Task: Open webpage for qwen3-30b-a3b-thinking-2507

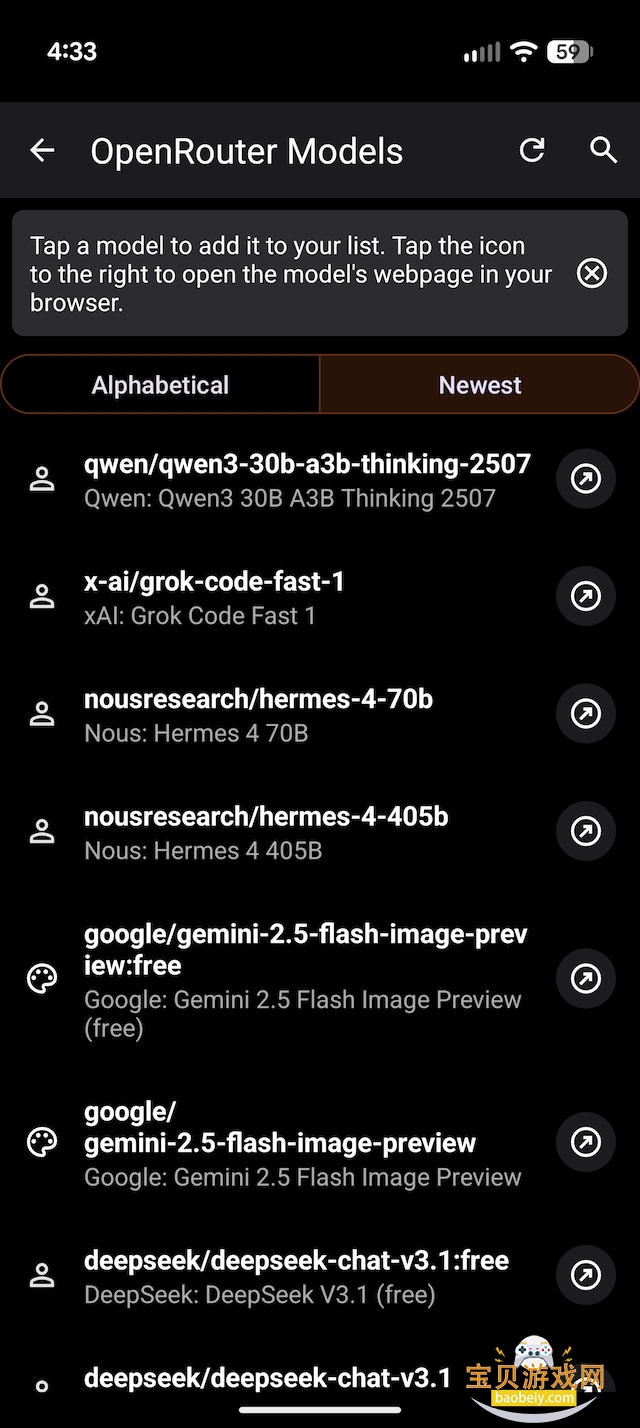Action: click(x=586, y=479)
